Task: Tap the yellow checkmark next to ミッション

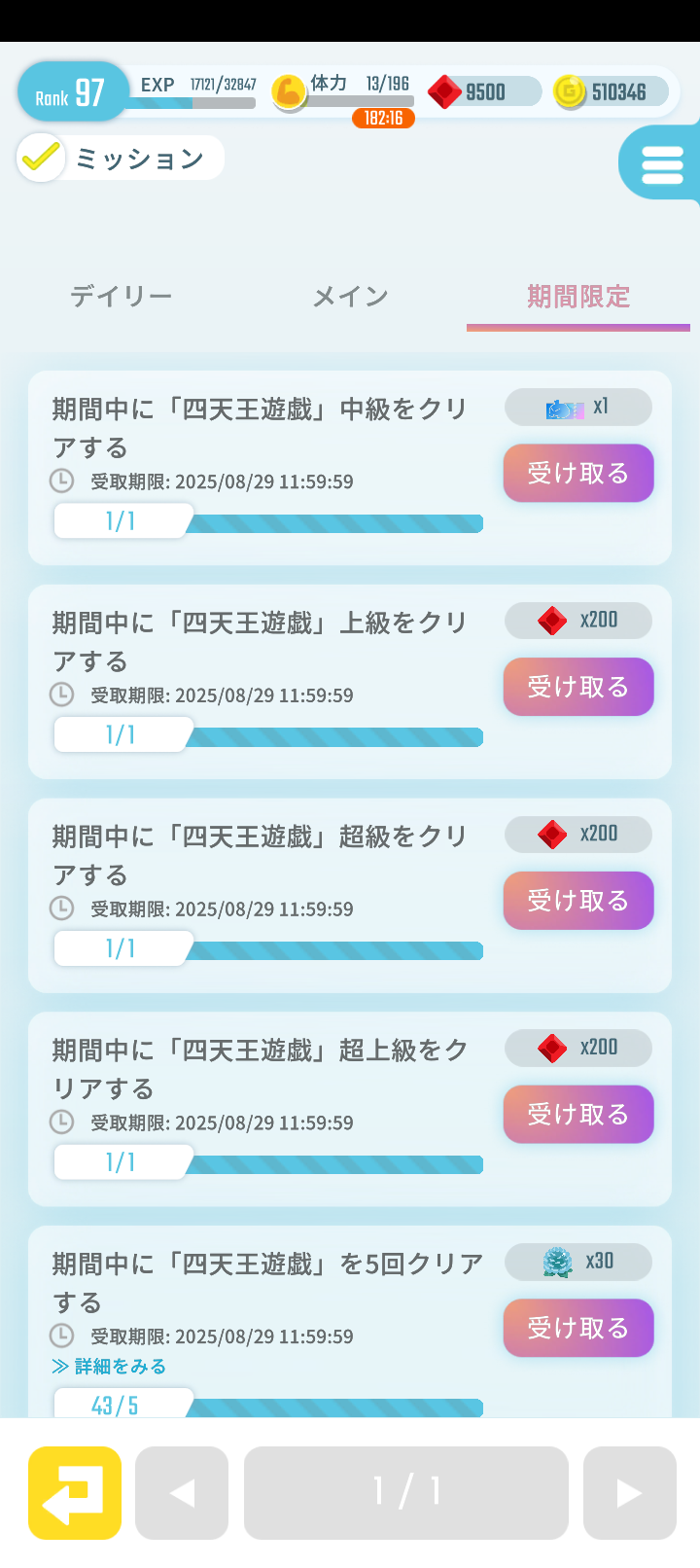Action: tap(40, 157)
